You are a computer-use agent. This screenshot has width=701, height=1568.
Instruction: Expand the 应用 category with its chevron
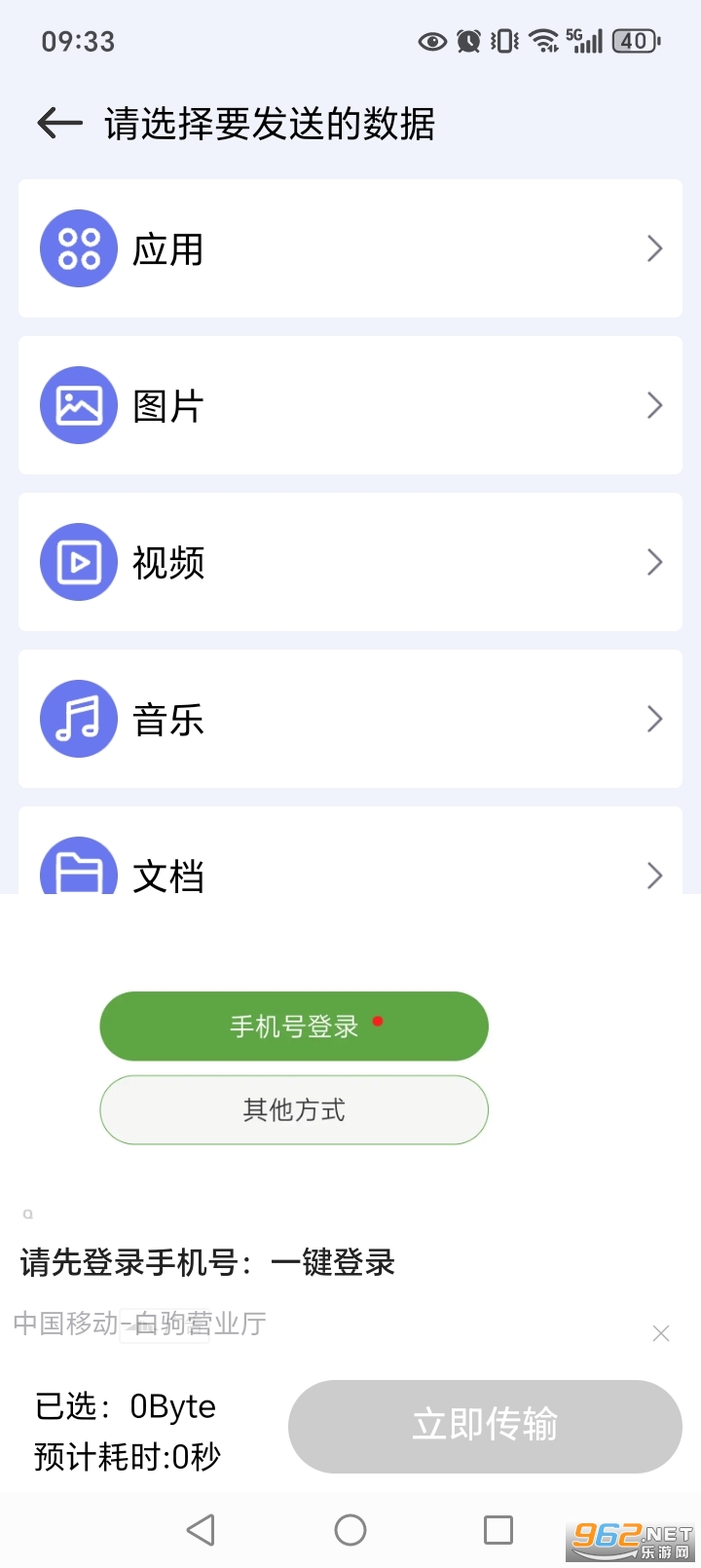(x=654, y=248)
